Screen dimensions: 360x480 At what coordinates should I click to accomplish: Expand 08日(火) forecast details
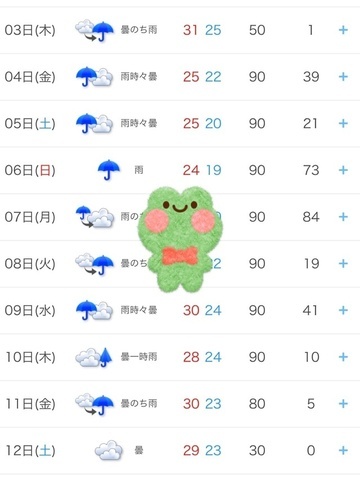point(343,264)
